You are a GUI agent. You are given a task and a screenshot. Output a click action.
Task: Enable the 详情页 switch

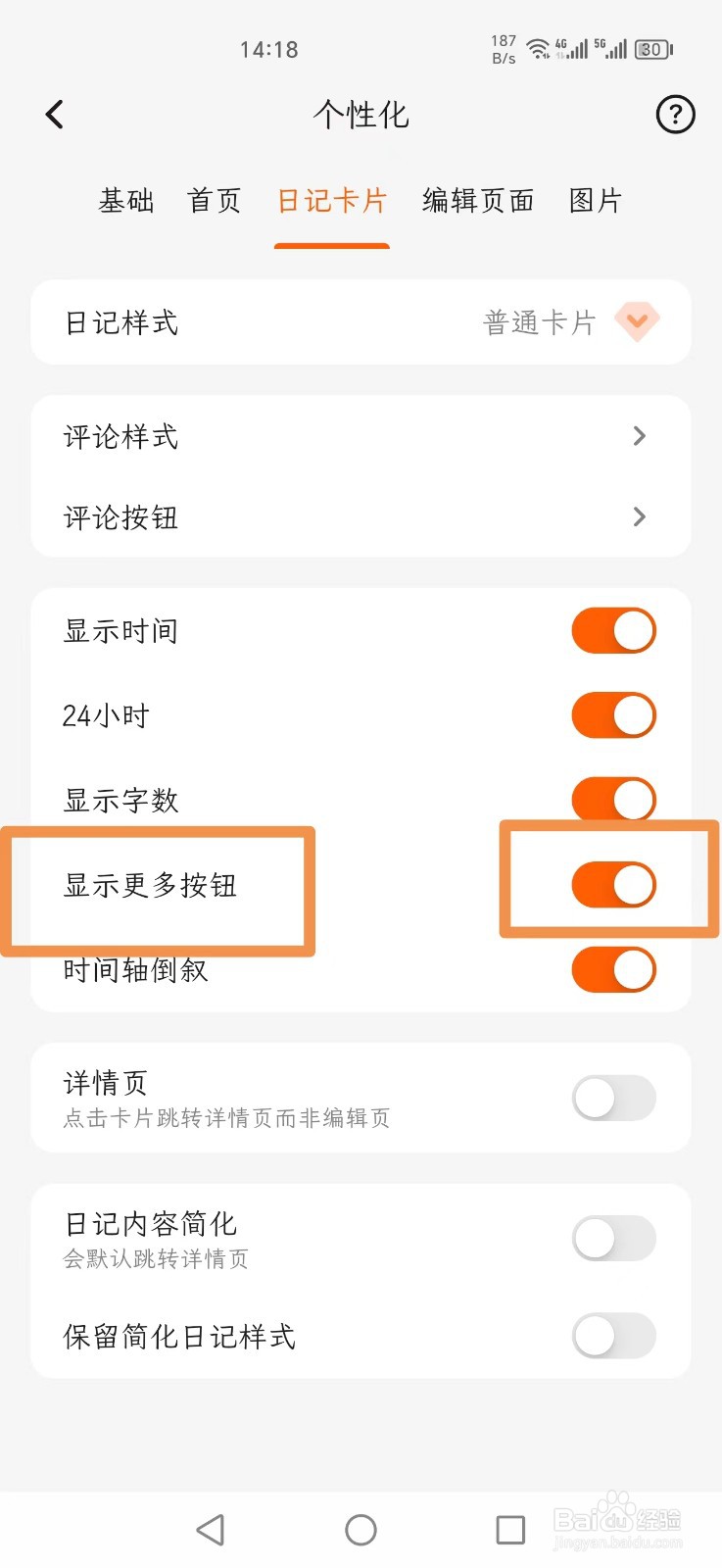click(x=613, y=1098)
